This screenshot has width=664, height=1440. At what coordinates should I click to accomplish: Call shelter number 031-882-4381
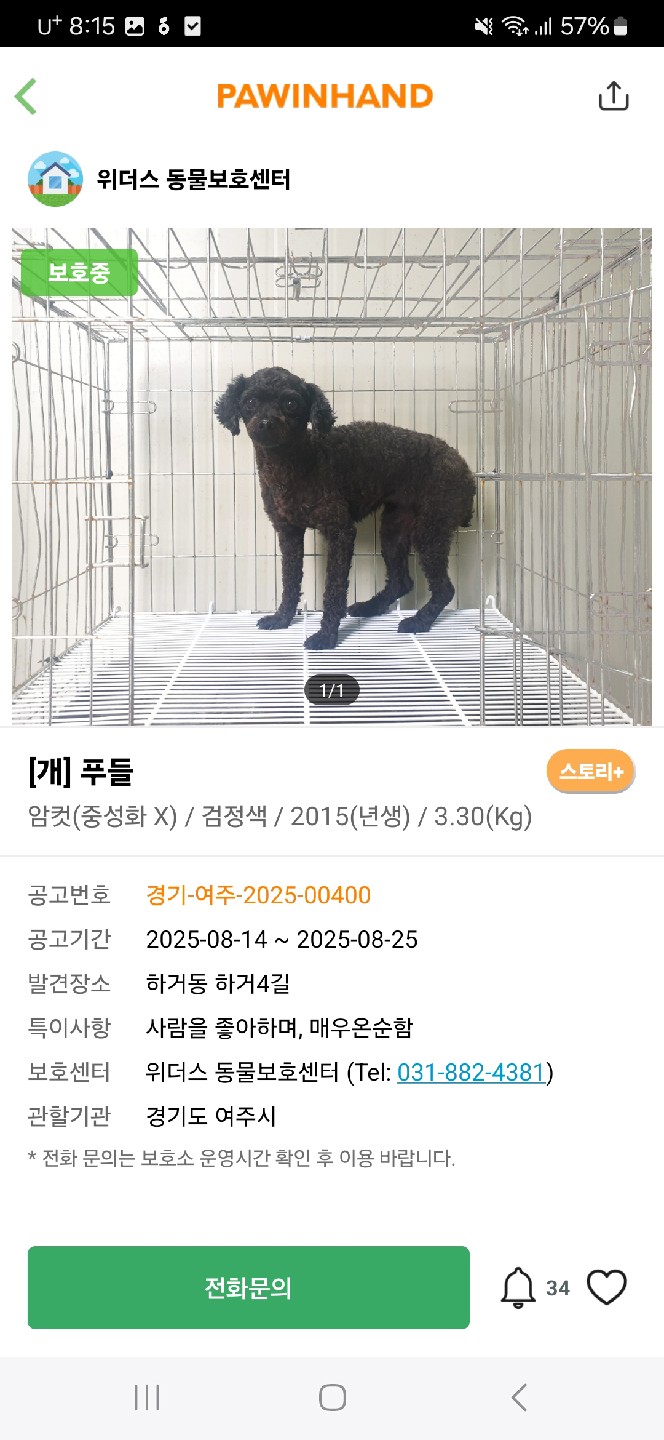coord(471,1073)
